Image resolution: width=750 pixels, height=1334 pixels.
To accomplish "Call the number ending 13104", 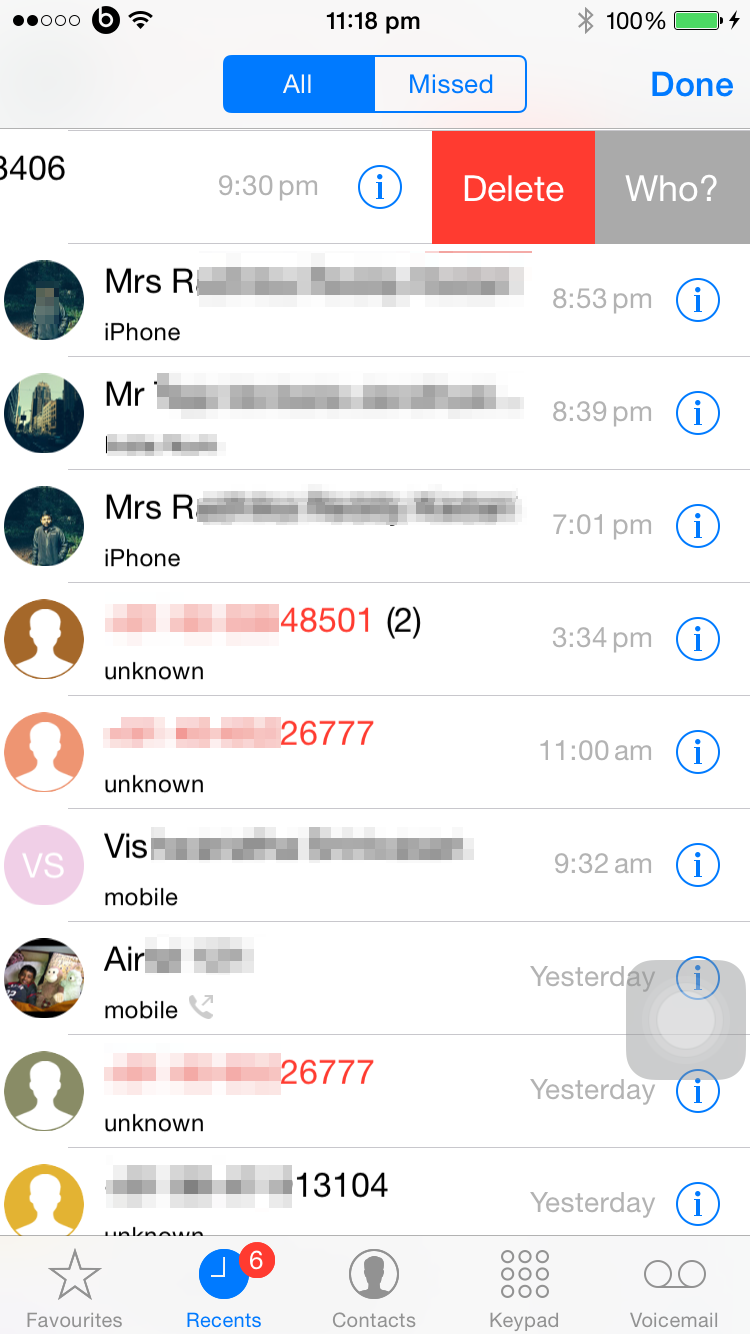I will [300, 1200].
